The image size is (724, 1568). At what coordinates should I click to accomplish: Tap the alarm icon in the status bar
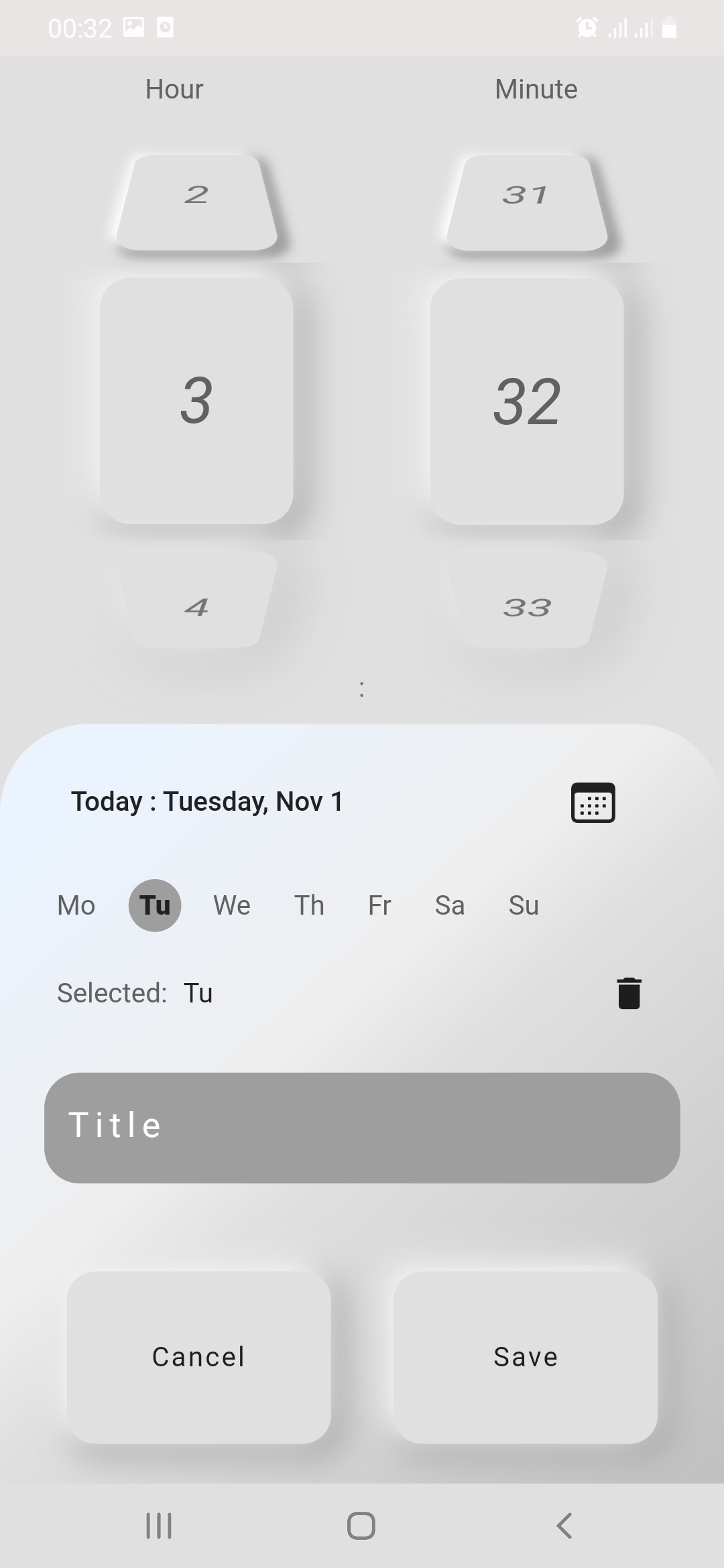click(x=585, y=27)
